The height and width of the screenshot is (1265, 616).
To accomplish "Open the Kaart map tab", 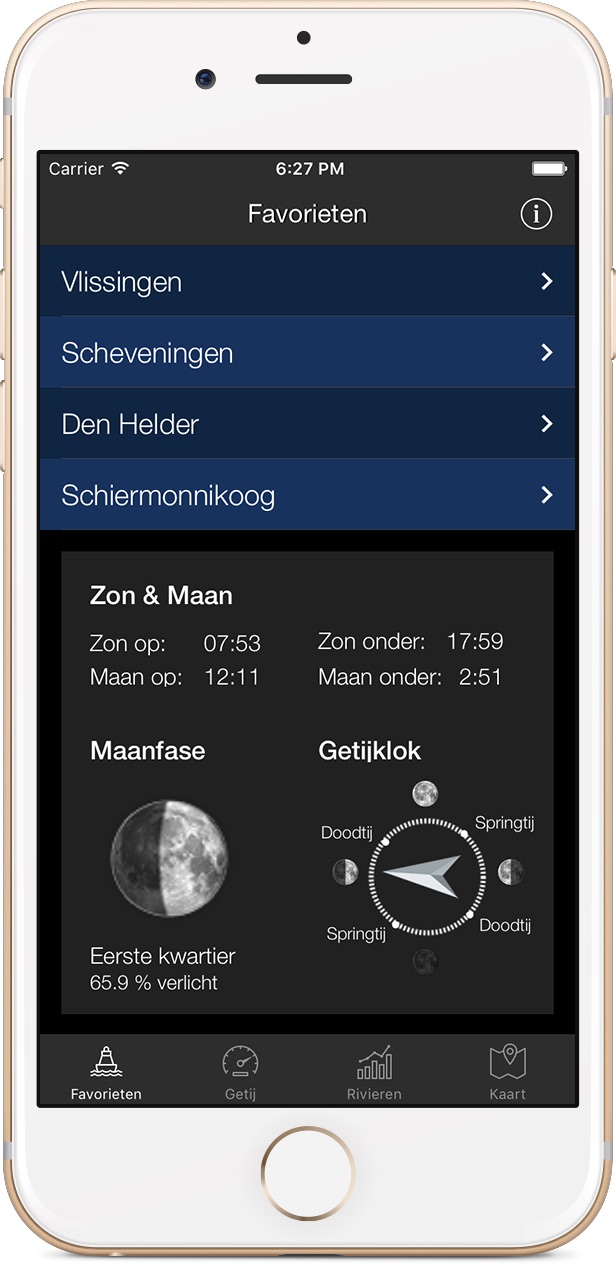I will click(x=507, y=1071).
